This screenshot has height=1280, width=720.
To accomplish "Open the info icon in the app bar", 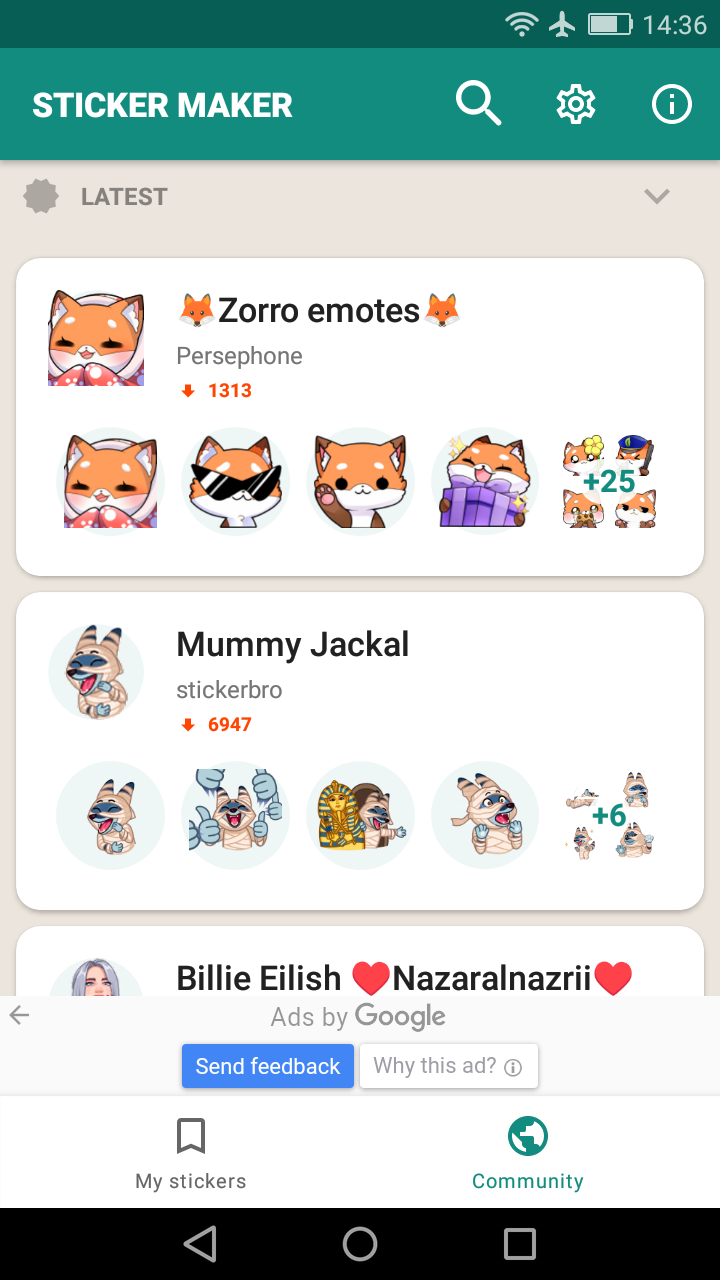I will pyautogui.click(x=671, y=104).
